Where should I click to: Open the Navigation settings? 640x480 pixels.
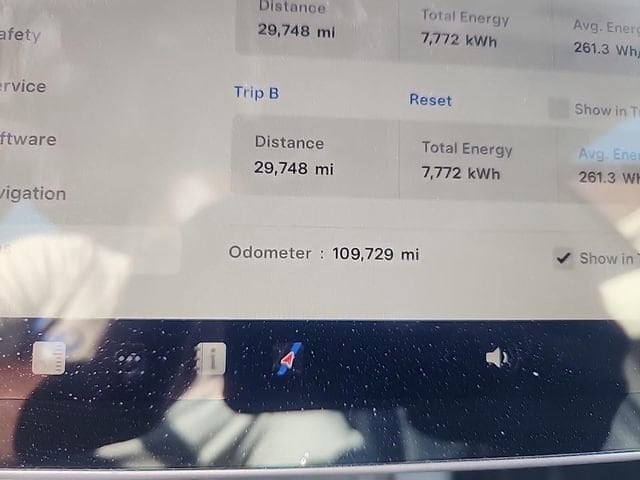32,194
